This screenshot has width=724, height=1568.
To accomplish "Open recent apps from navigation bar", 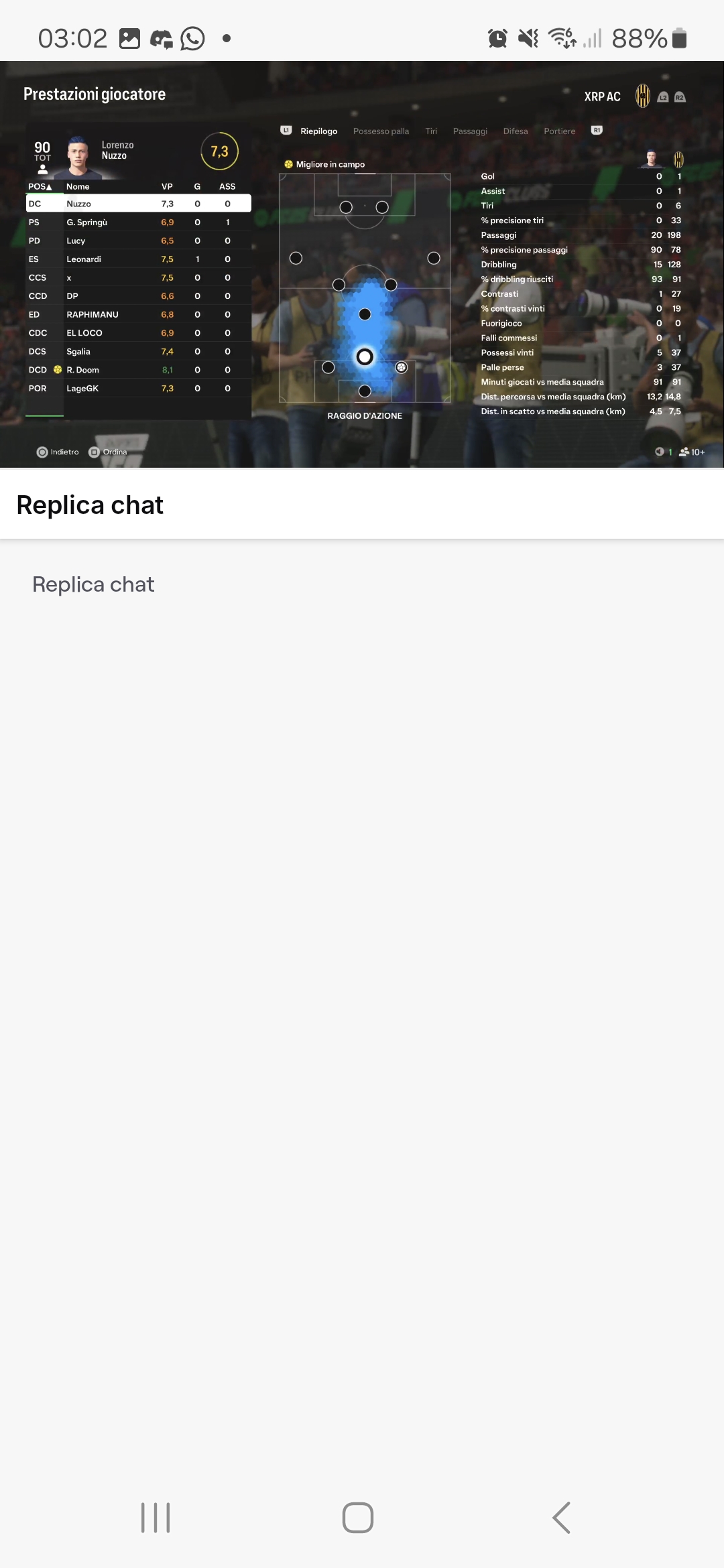I will [156, 1517].
